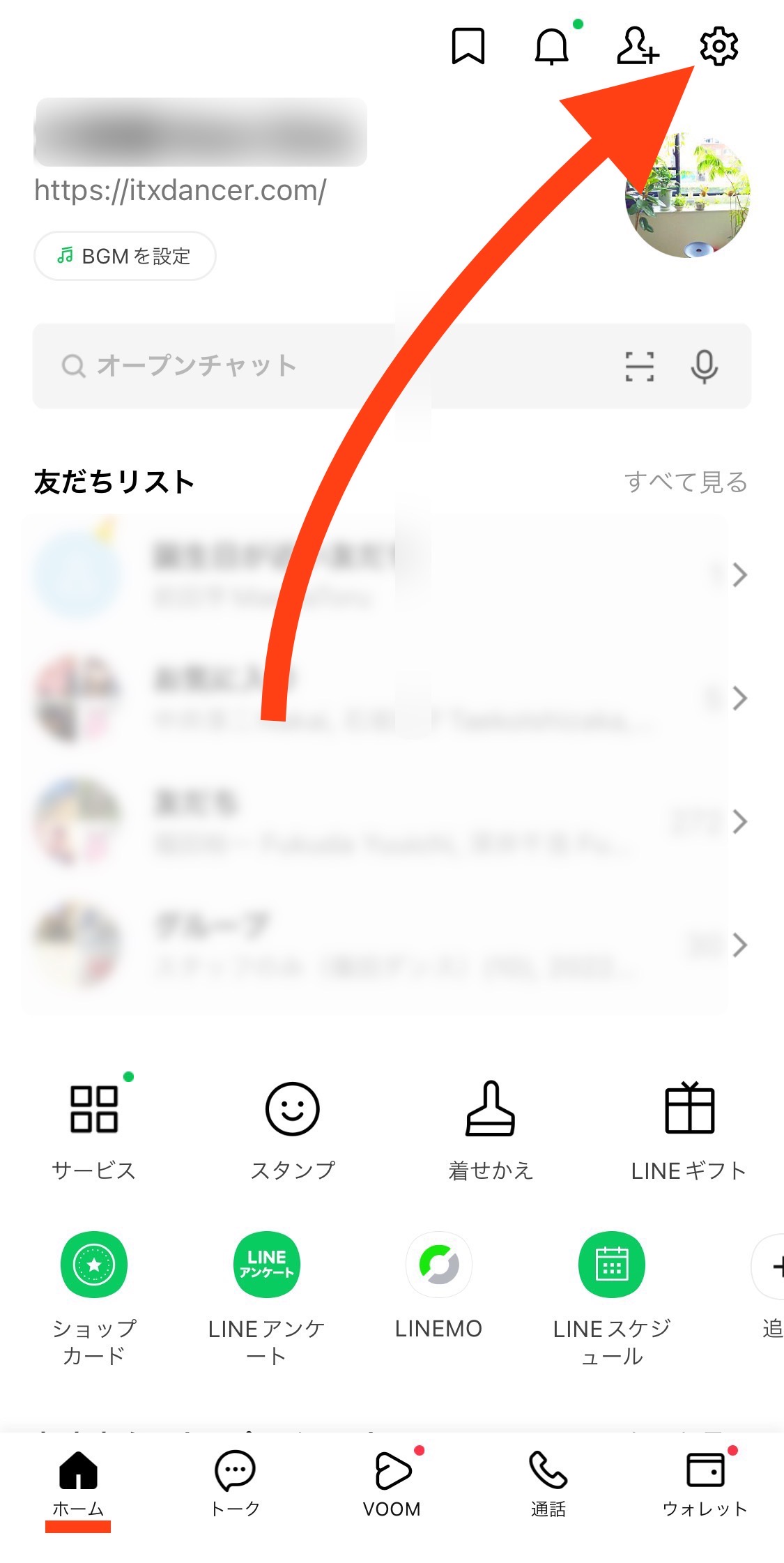Open the LINEMO service
Viewport: 784px width, 1563px height.
pyautogui.click(x=438, y=1282)
